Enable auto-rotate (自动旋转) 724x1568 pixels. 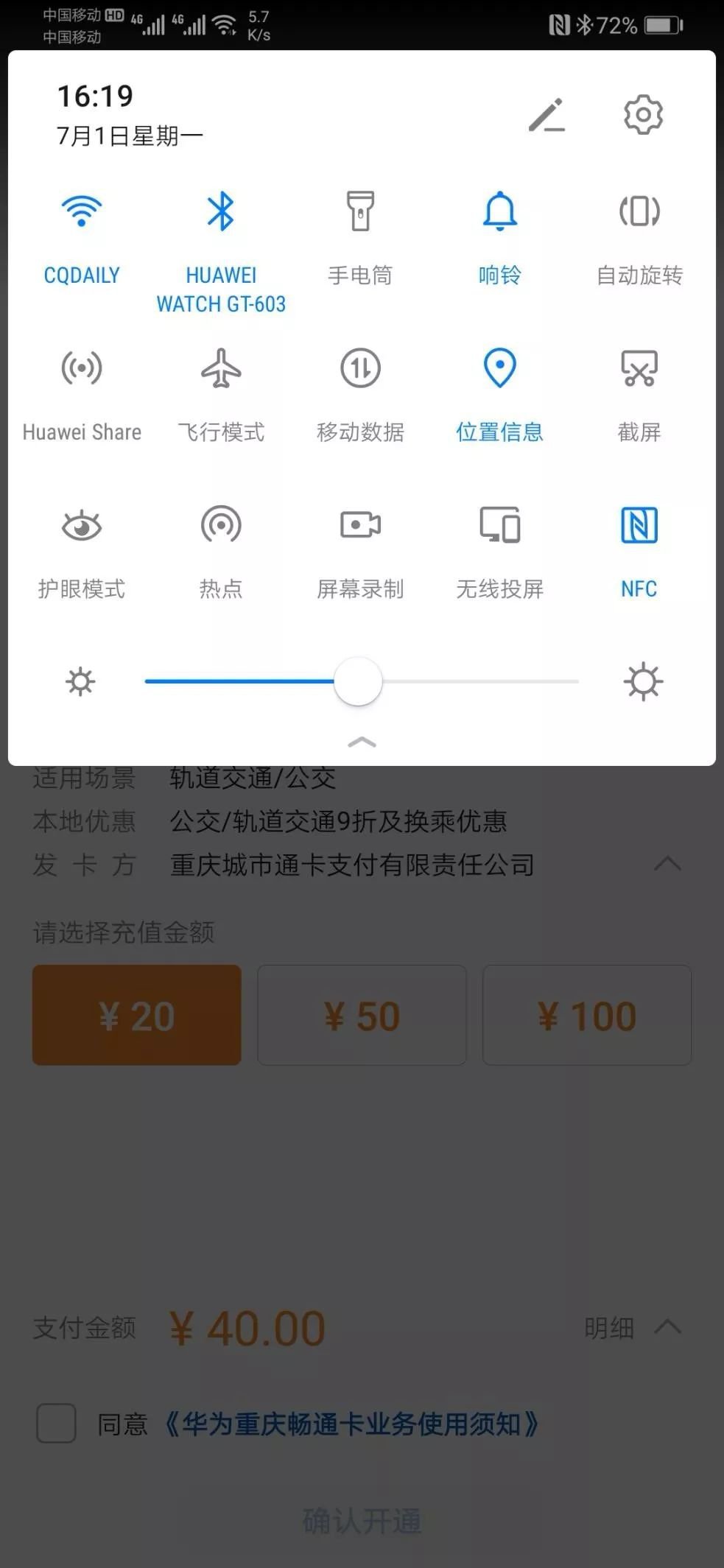tap(639, 212)
